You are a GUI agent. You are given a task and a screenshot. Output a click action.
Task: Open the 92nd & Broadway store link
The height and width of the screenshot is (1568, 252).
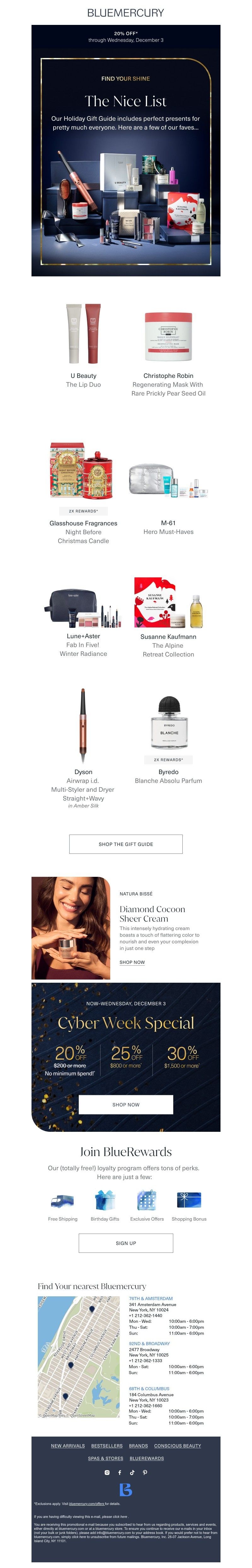(149, 1343)
